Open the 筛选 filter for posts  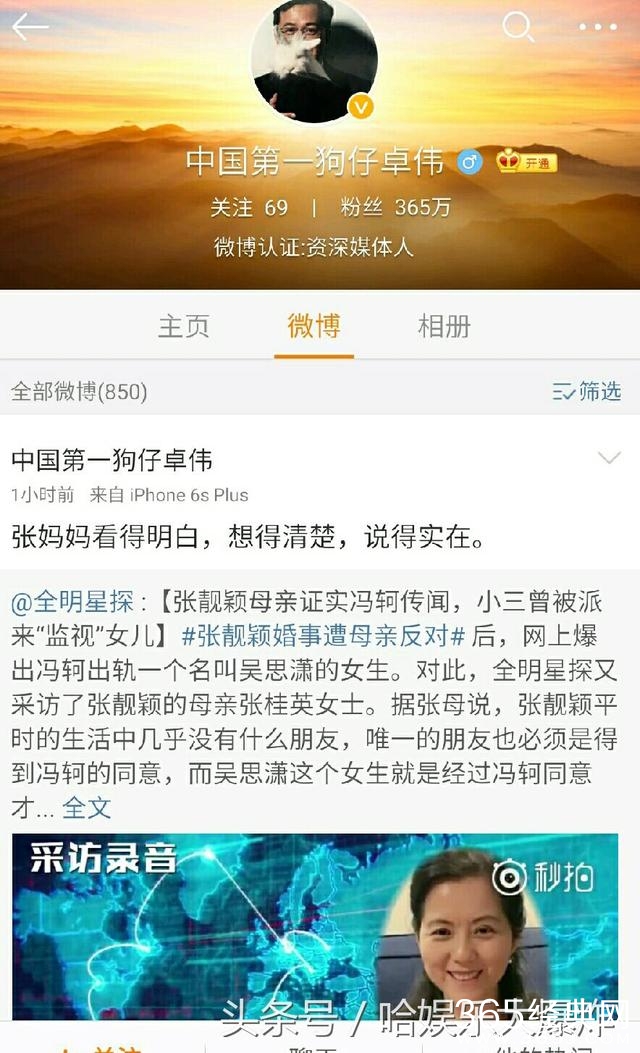coord(587,391)
